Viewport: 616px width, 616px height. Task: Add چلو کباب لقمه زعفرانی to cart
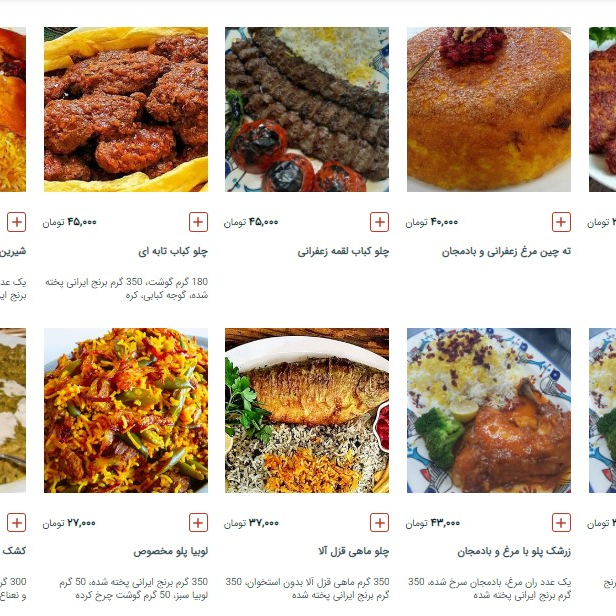[x=379, y=222]
